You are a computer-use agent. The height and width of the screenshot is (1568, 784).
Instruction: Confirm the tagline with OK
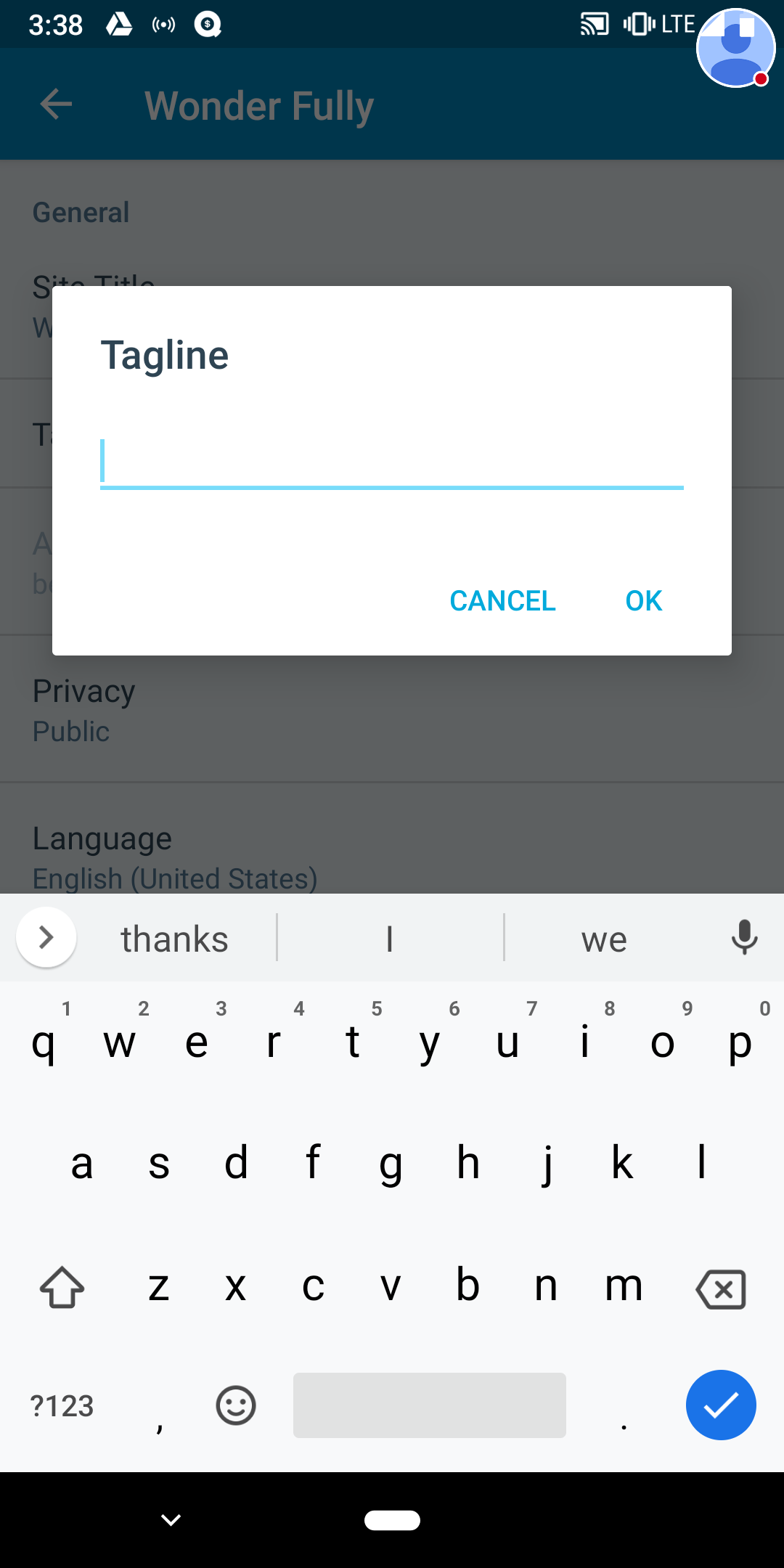[x=644, y=600]
